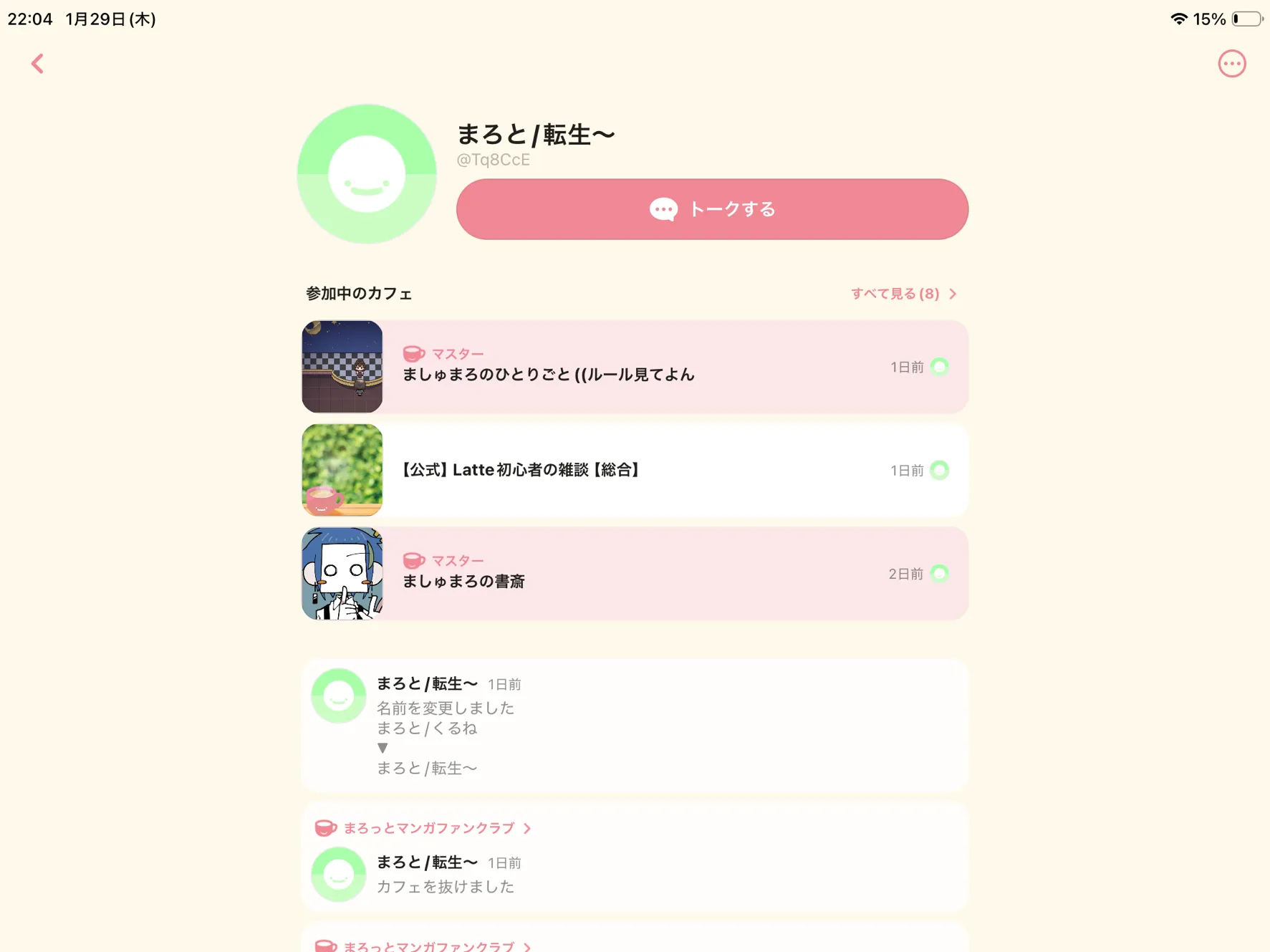This screenshot has width=1270, height=952.
Task: Open the 名前を変更しました activity post
Action: coord(635,725)
